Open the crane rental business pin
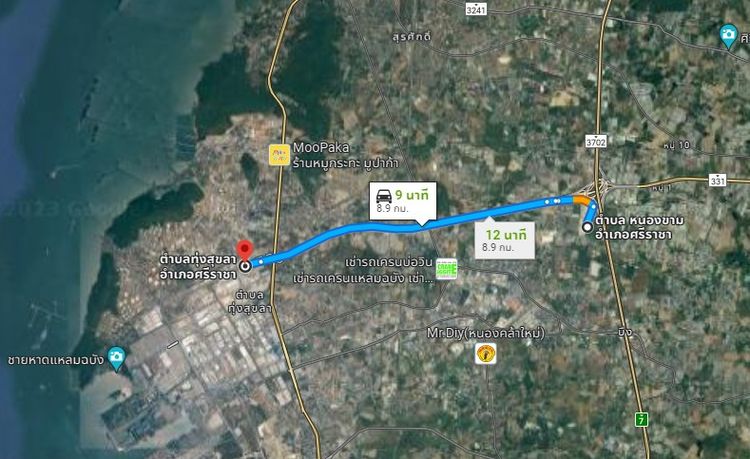 tap(446, 268)
